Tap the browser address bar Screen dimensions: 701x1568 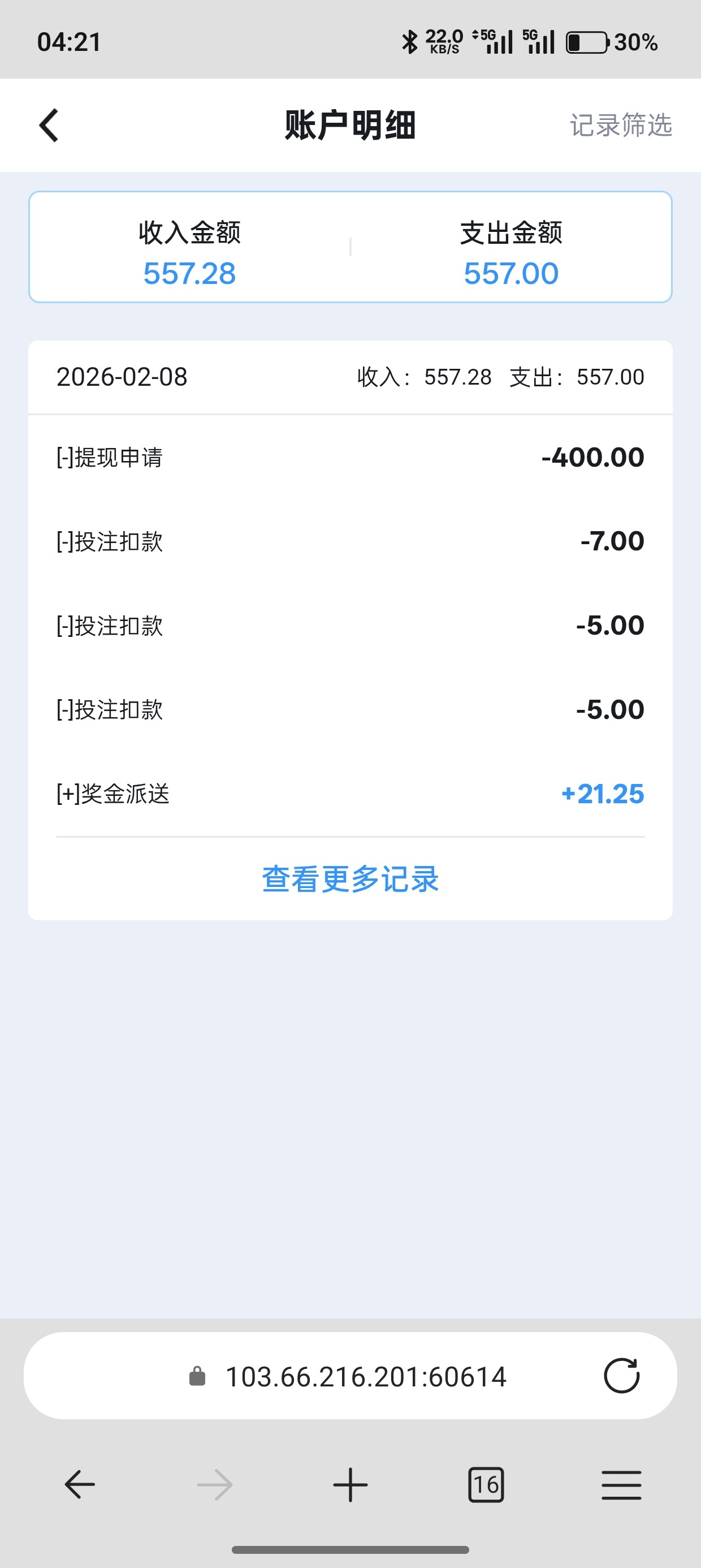[365, 1376]
